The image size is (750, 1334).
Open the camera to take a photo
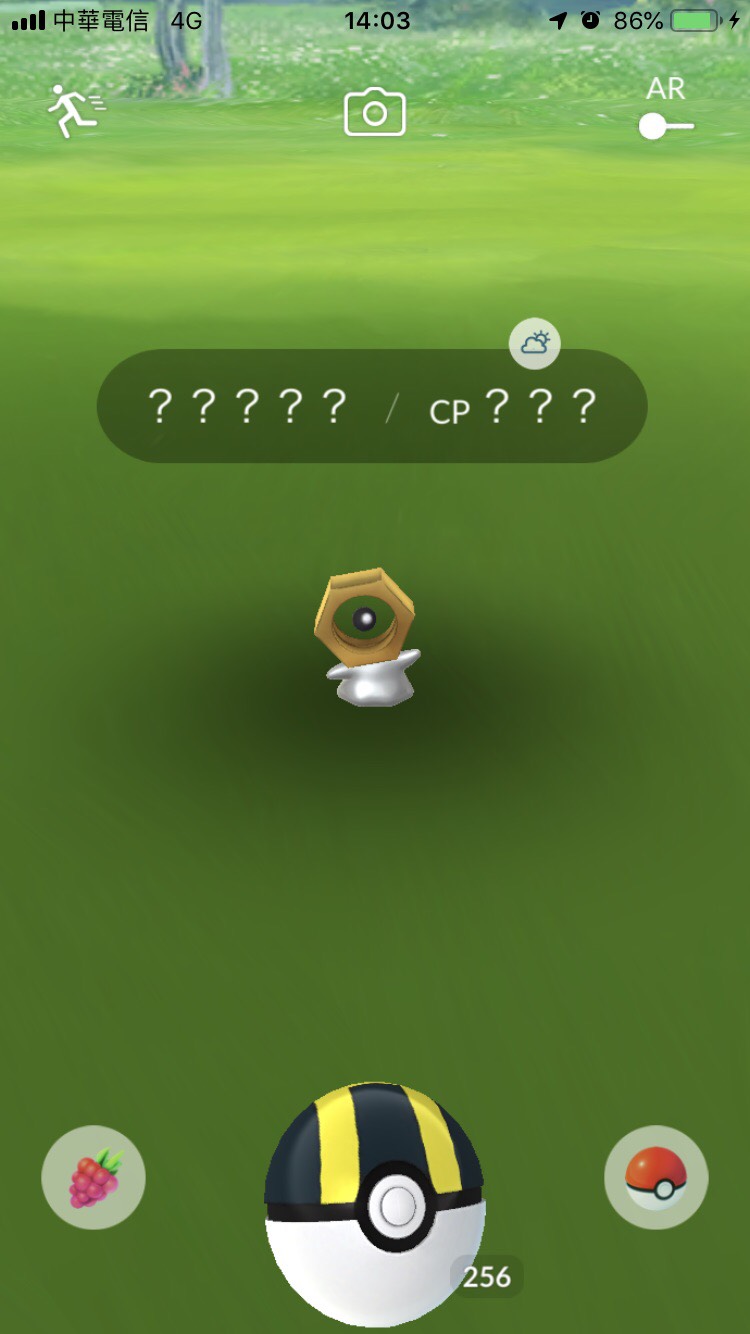coord(375,112)
